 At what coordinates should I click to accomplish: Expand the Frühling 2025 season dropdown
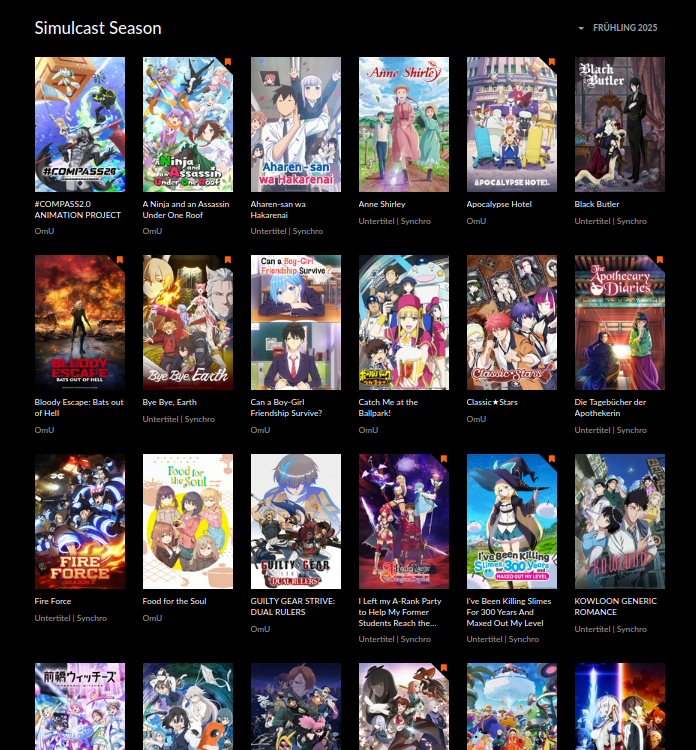[618, 28]
